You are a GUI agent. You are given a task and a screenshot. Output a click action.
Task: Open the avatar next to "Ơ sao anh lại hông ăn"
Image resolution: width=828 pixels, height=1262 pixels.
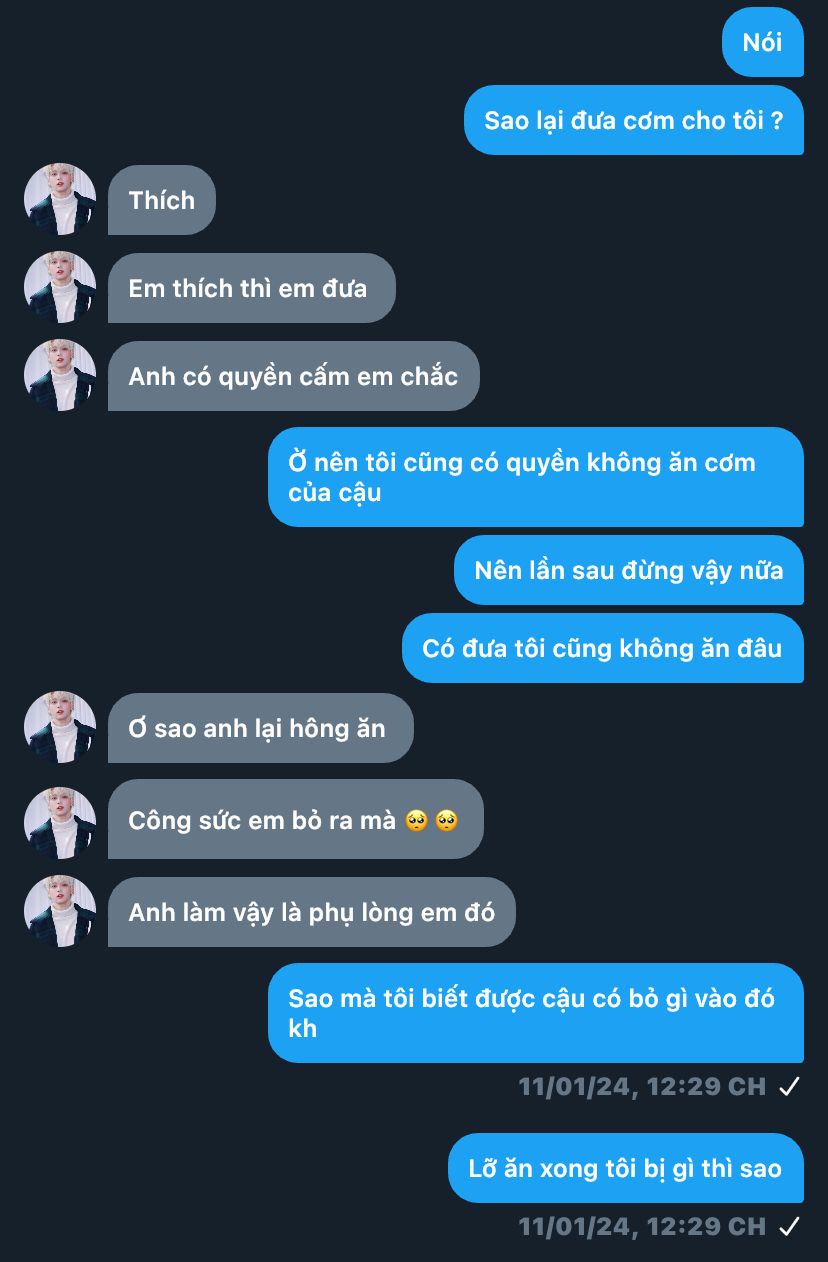60,728
